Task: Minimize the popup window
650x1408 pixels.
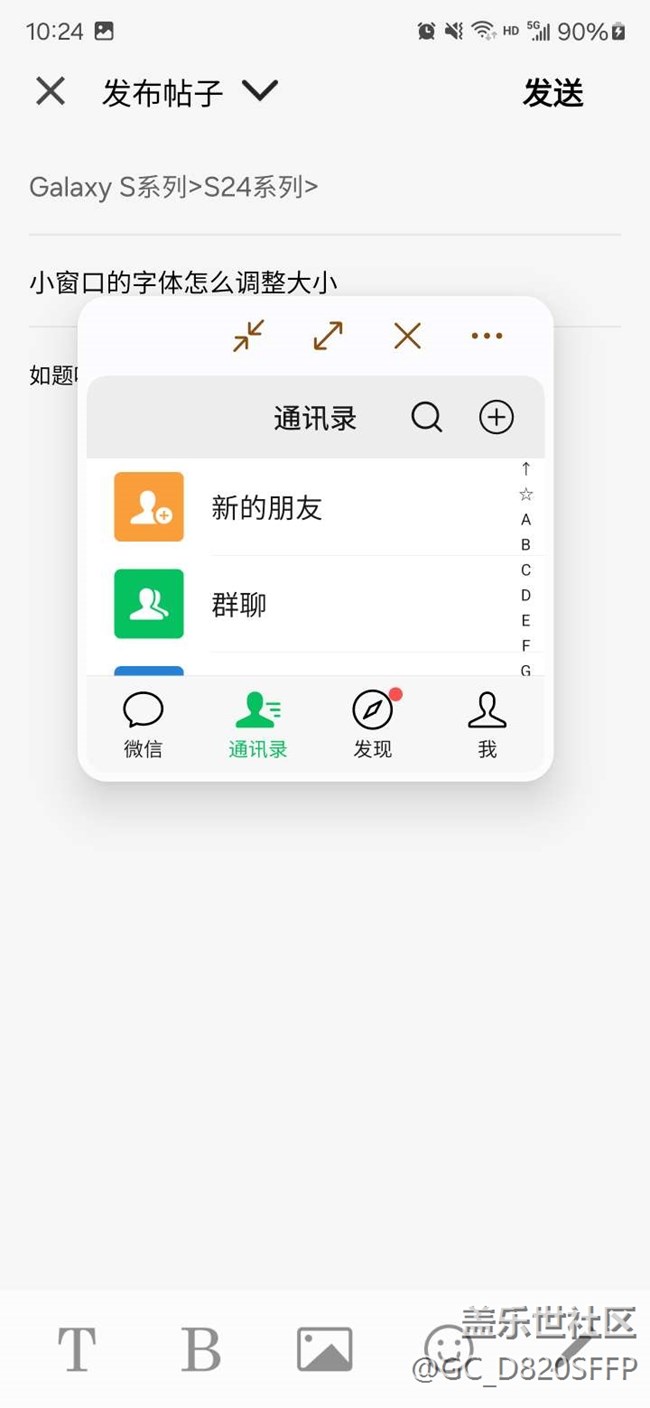Action: 248,336
